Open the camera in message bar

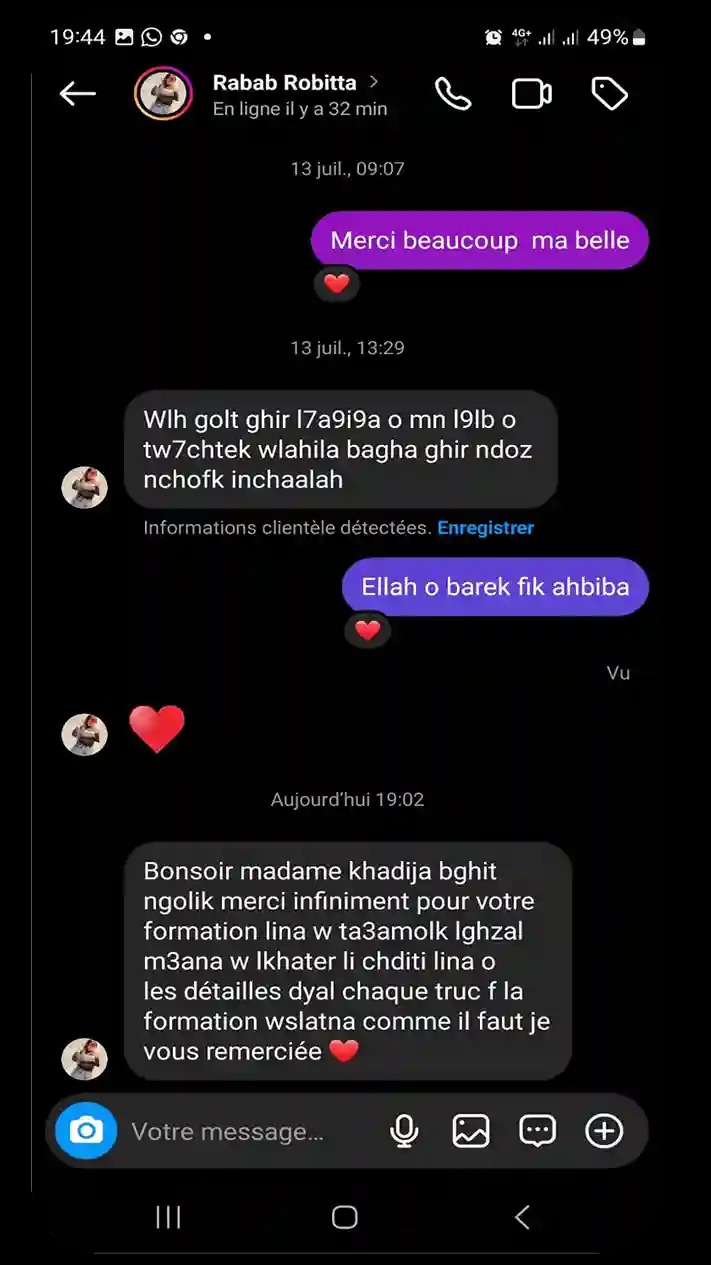point(86,1131)
